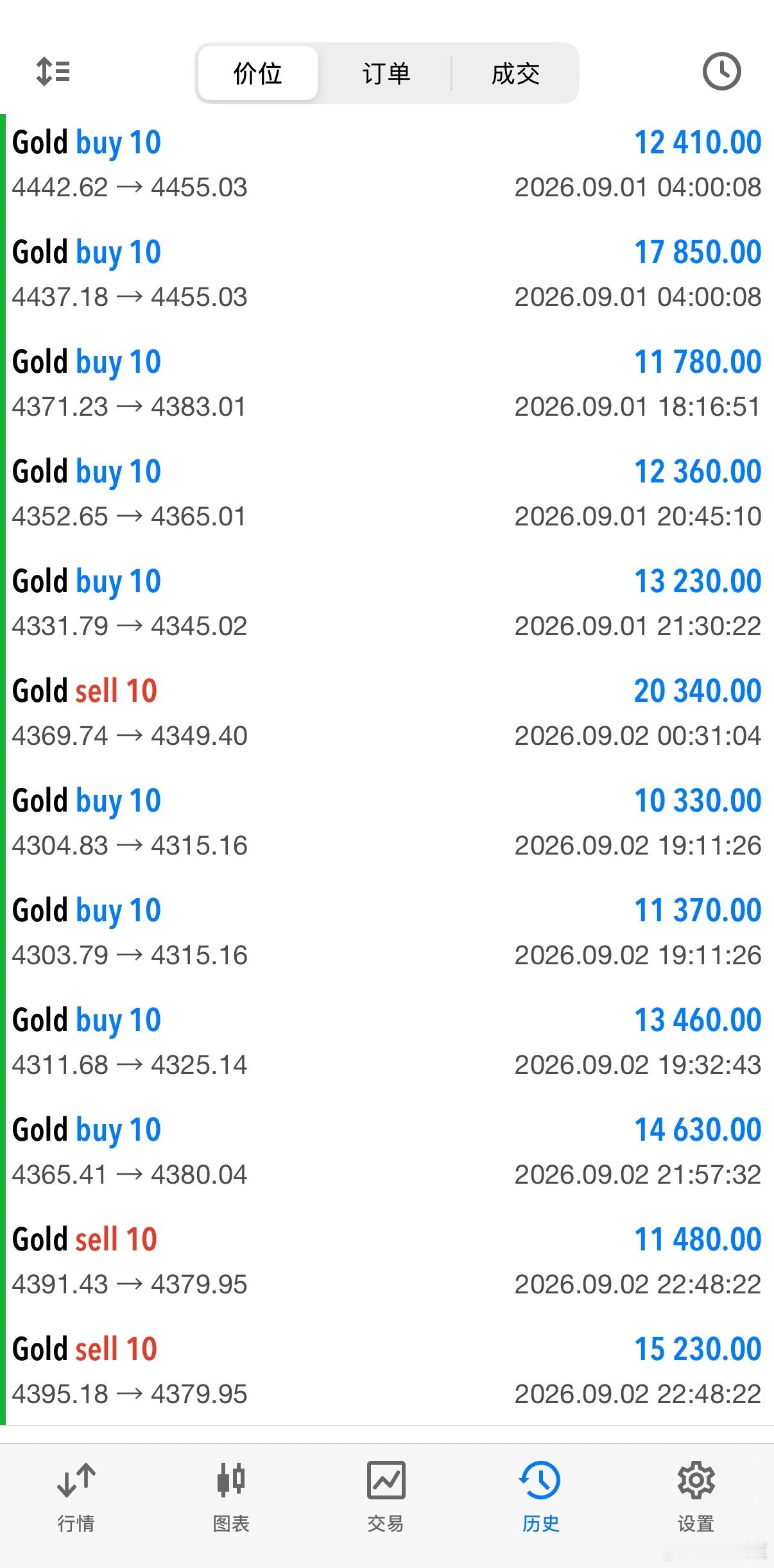Expand the Gold buy trade with 14 630.00 profit
The image size is (774, 1568).
click(x=387, y=1152)
